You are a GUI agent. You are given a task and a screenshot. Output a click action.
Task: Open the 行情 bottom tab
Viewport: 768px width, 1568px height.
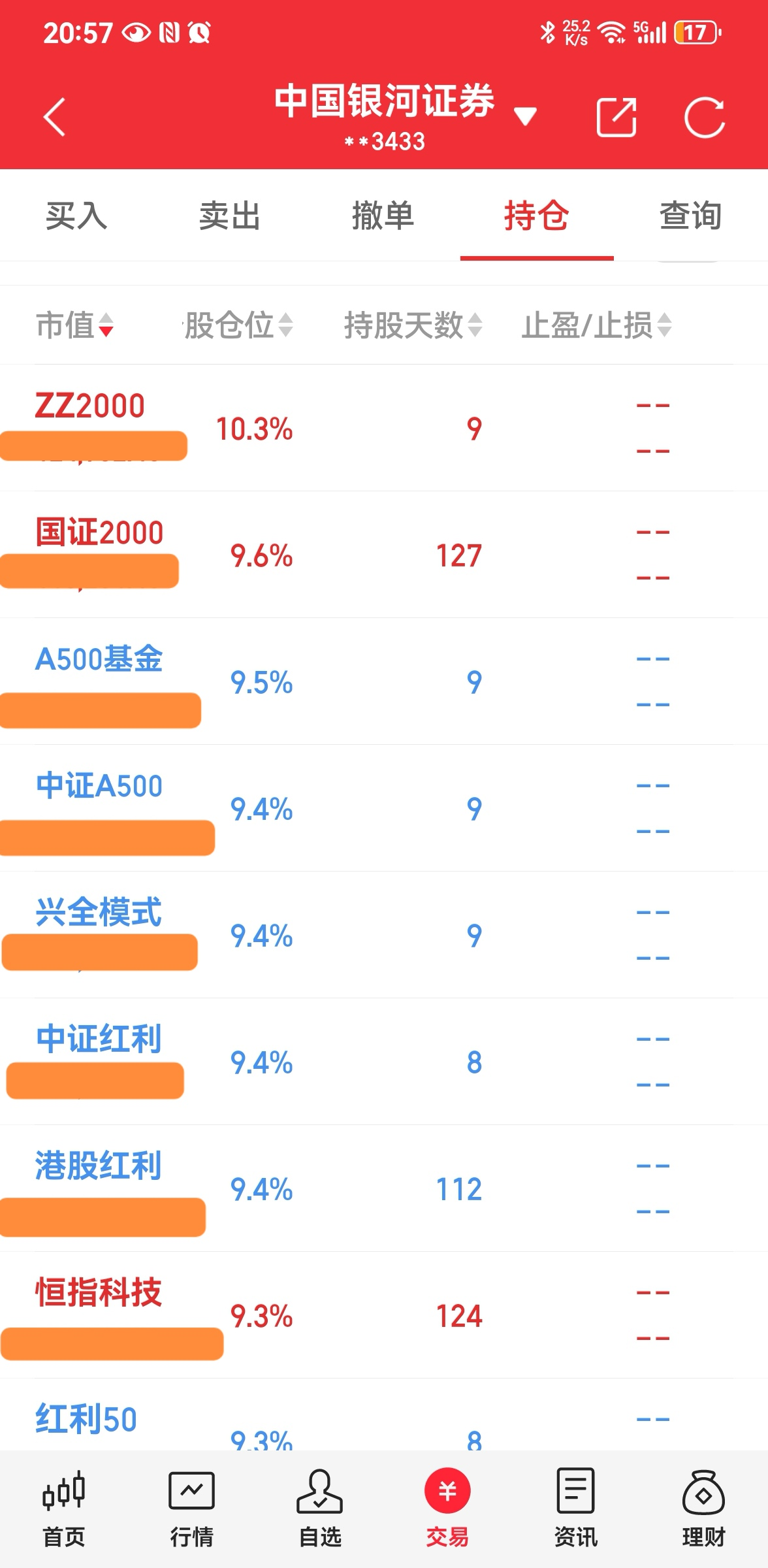192,1509
